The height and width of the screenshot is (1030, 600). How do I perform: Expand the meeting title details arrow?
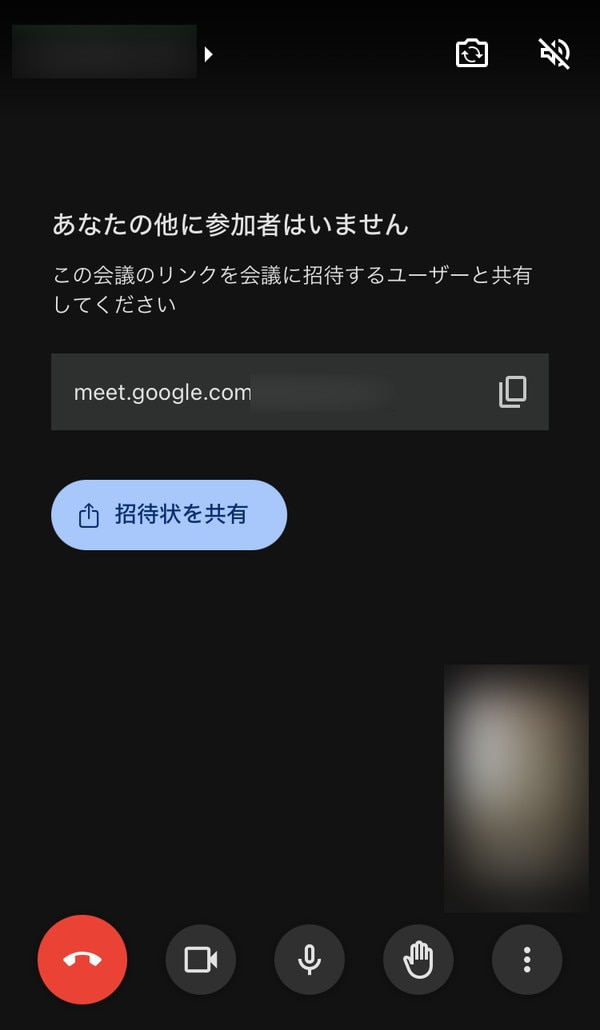(x=208, y=54)
